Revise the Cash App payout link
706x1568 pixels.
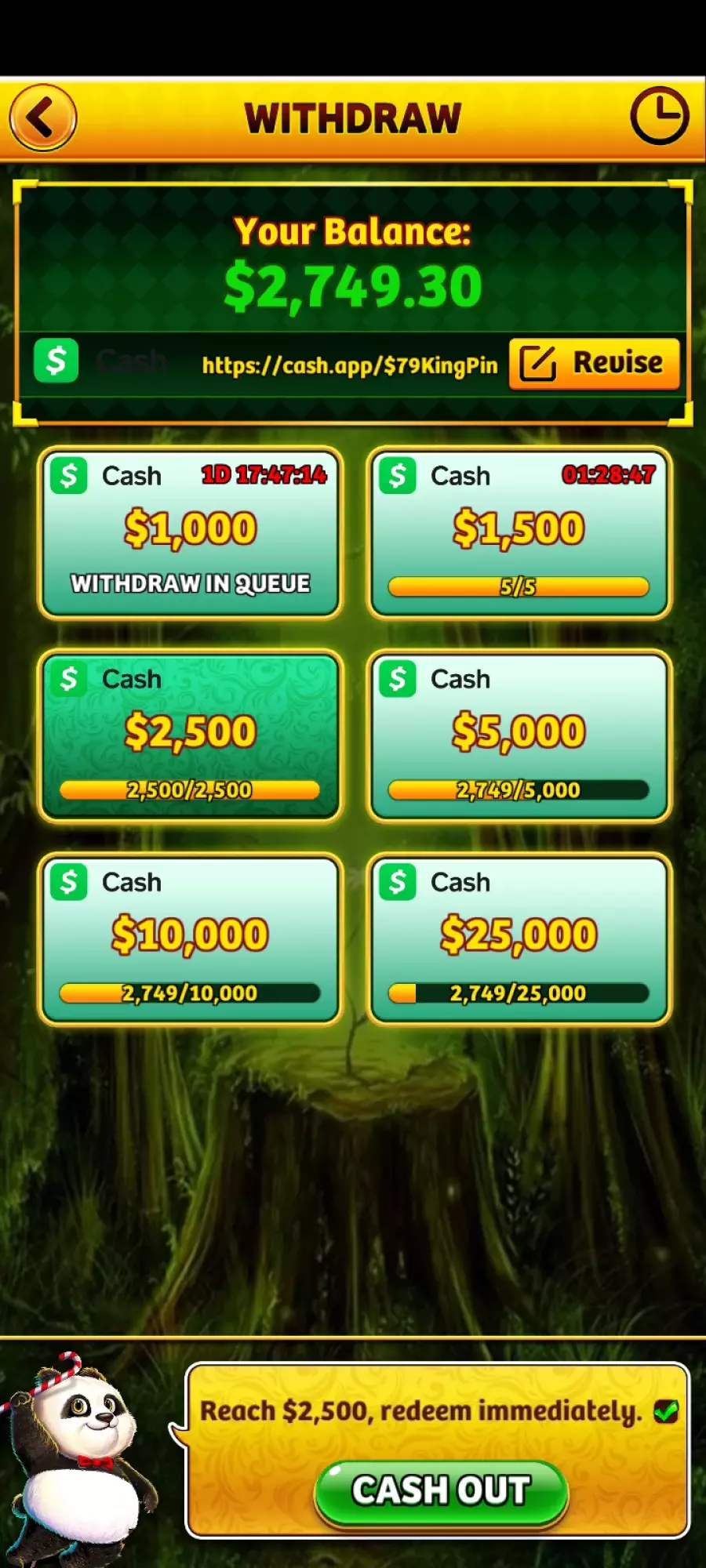coord(594,364)
